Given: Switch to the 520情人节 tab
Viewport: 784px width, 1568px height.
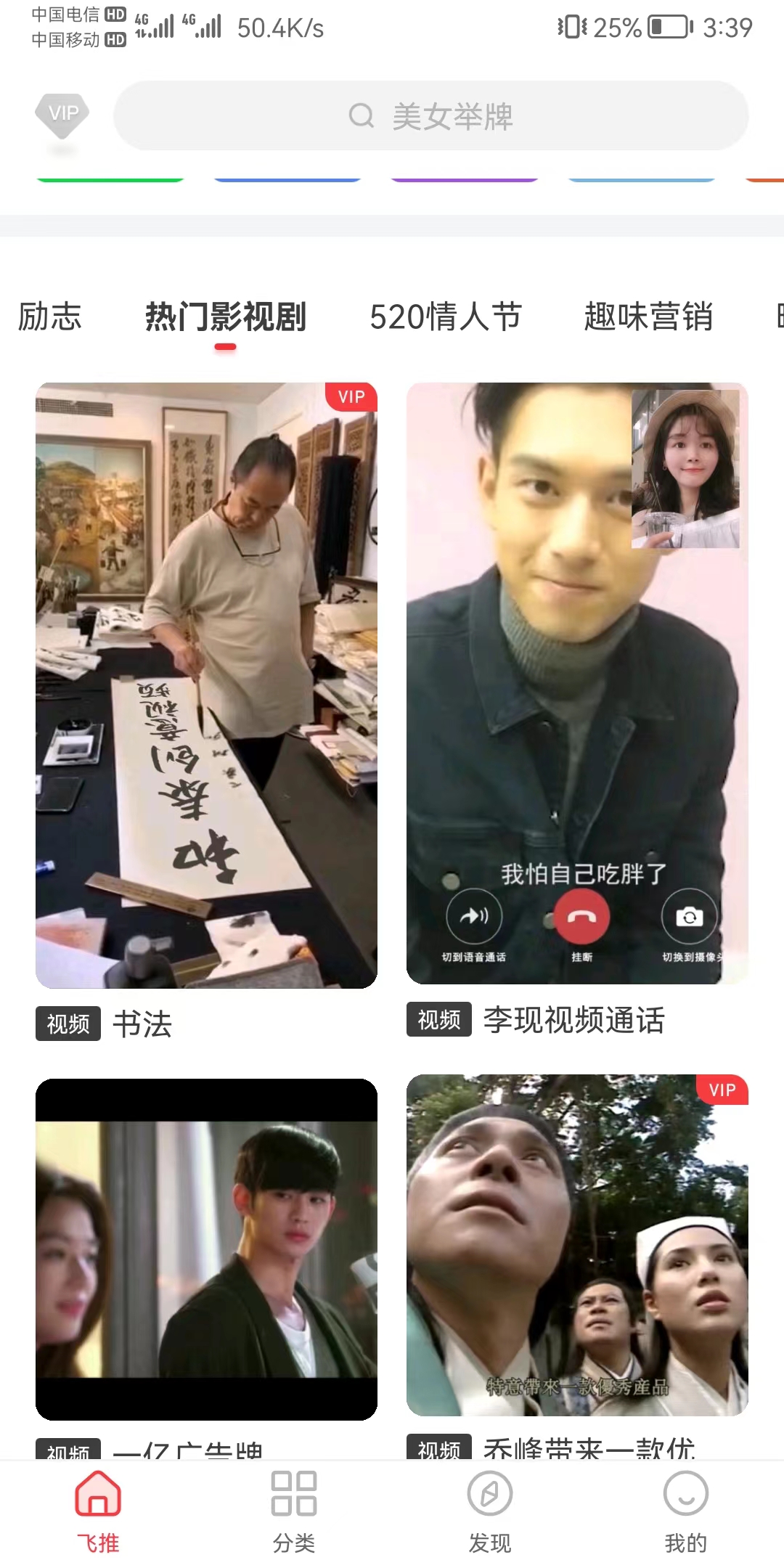Looking at the screenshot, I should 445,317.
